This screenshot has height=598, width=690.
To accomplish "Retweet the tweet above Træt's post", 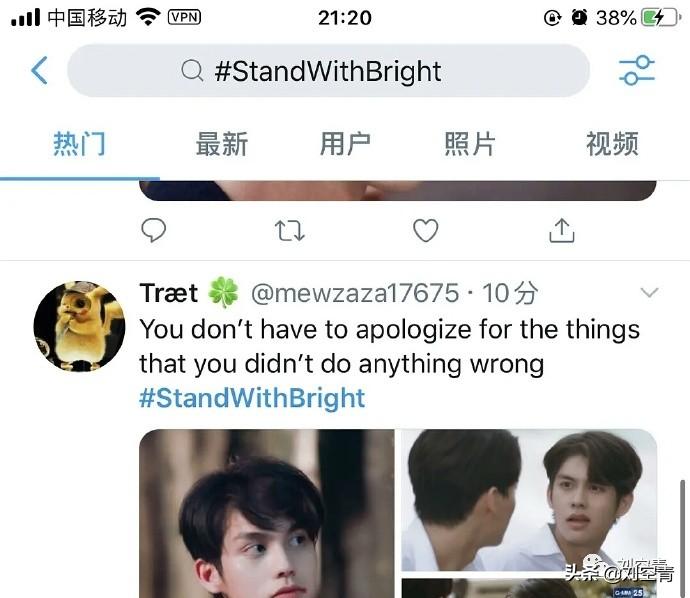I will coord(289,231).
